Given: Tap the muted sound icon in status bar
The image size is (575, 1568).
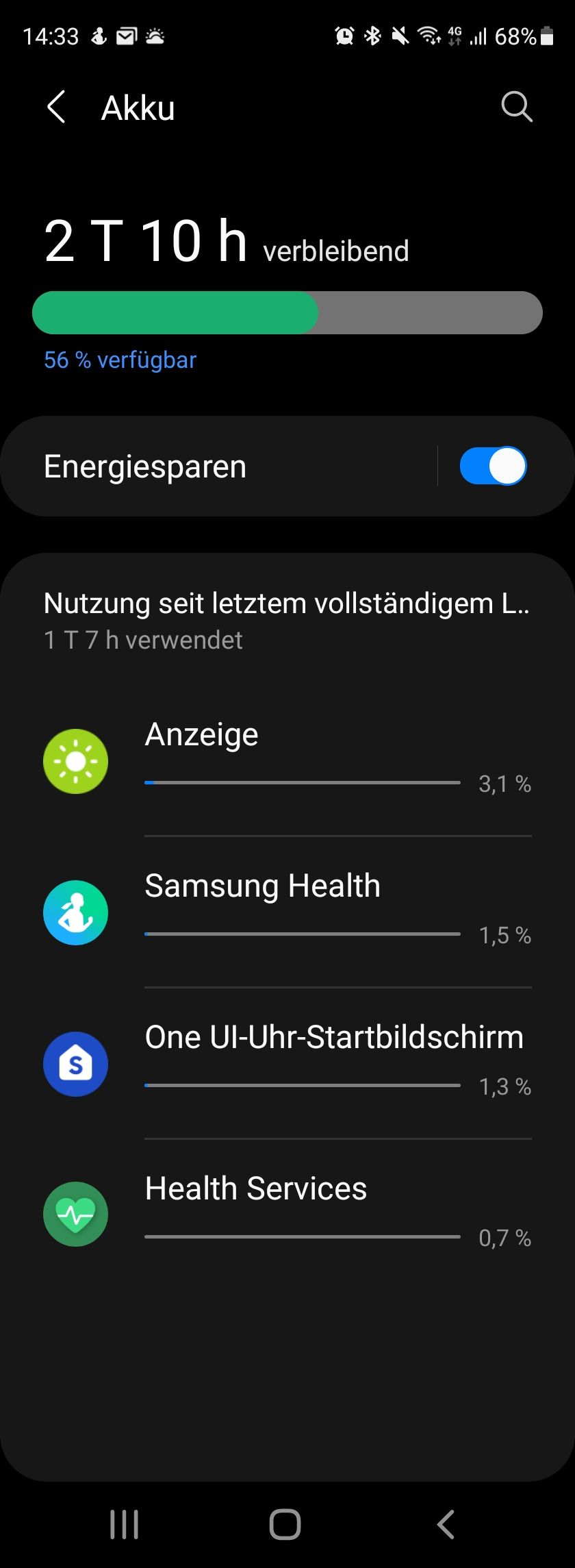Looking at the screenshot, I should [x=400, y=36].
